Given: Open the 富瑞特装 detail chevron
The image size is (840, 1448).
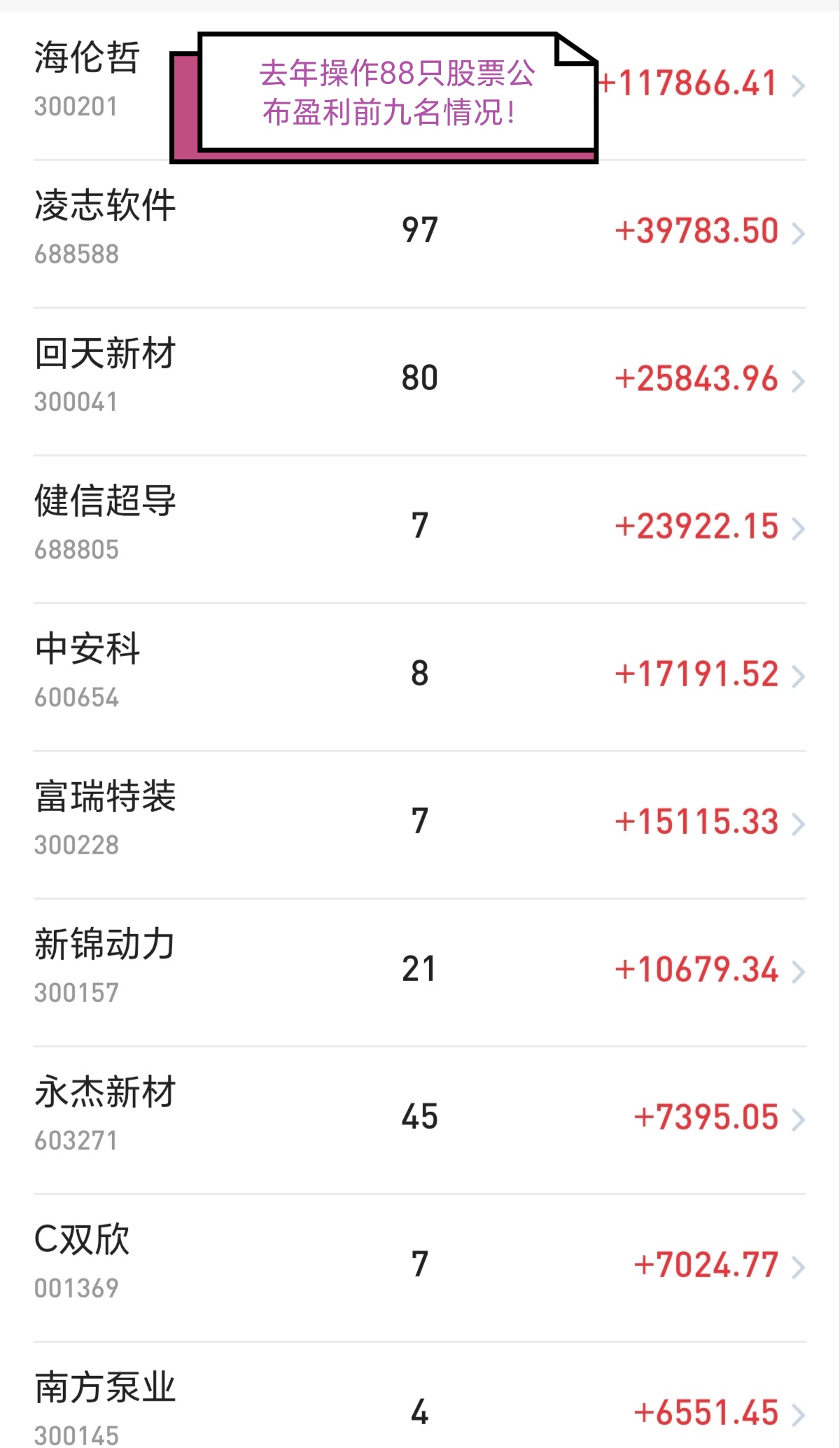Looking at the screenshot, I should click(x=800, y=825).
